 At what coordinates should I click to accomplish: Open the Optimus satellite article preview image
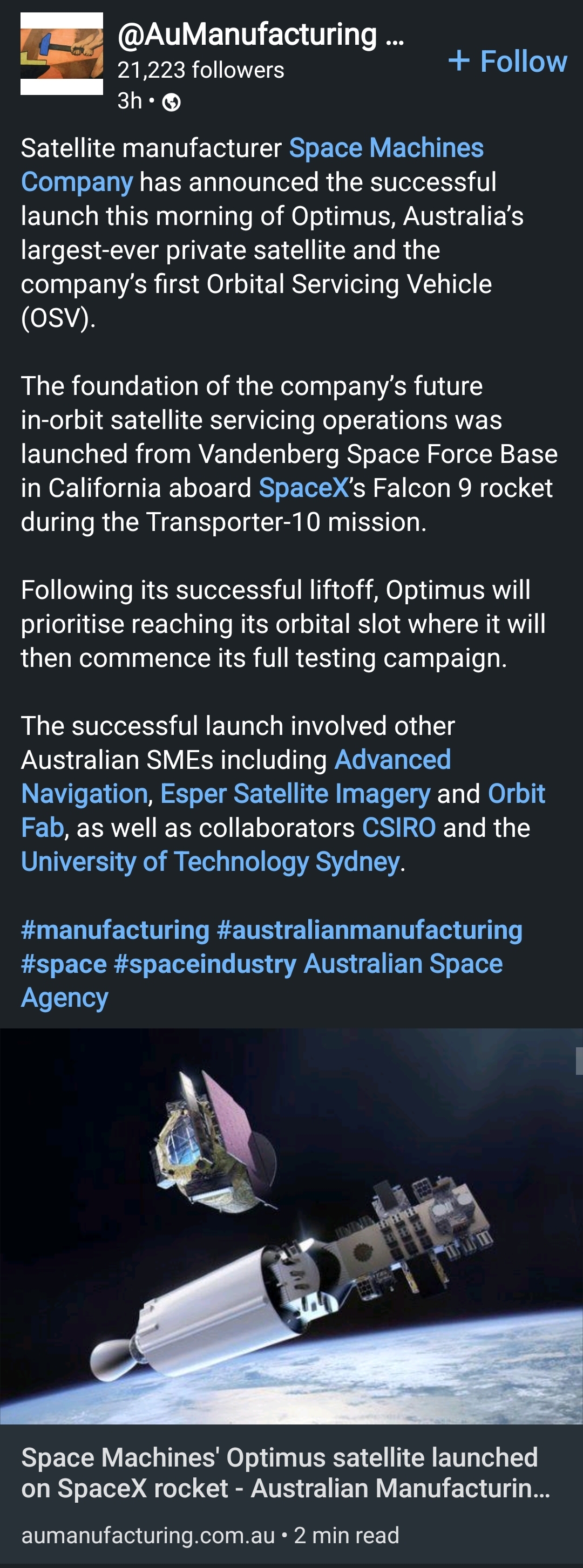click(x=291, y=1226)
